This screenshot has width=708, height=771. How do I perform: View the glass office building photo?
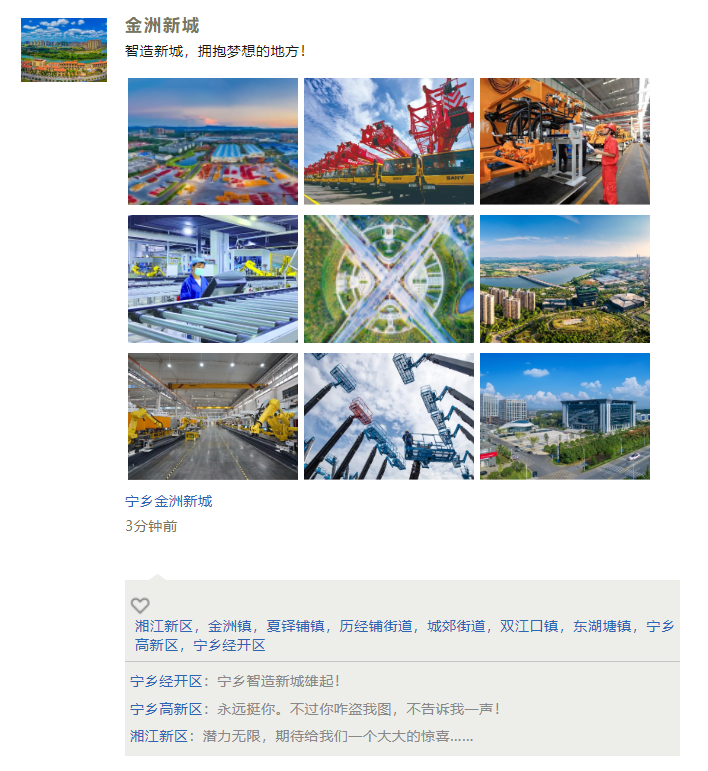point(564,416)
